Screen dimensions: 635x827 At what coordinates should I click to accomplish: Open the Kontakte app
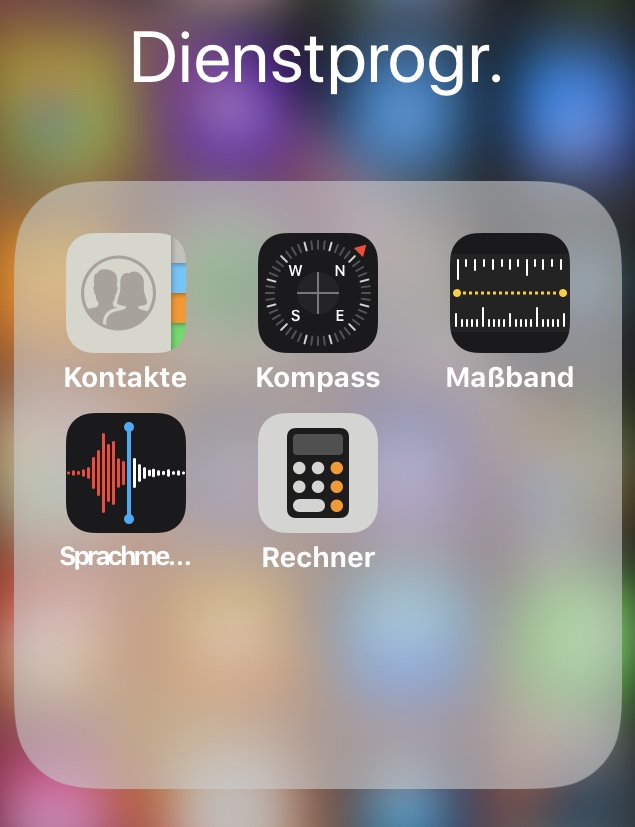point(126,293)
